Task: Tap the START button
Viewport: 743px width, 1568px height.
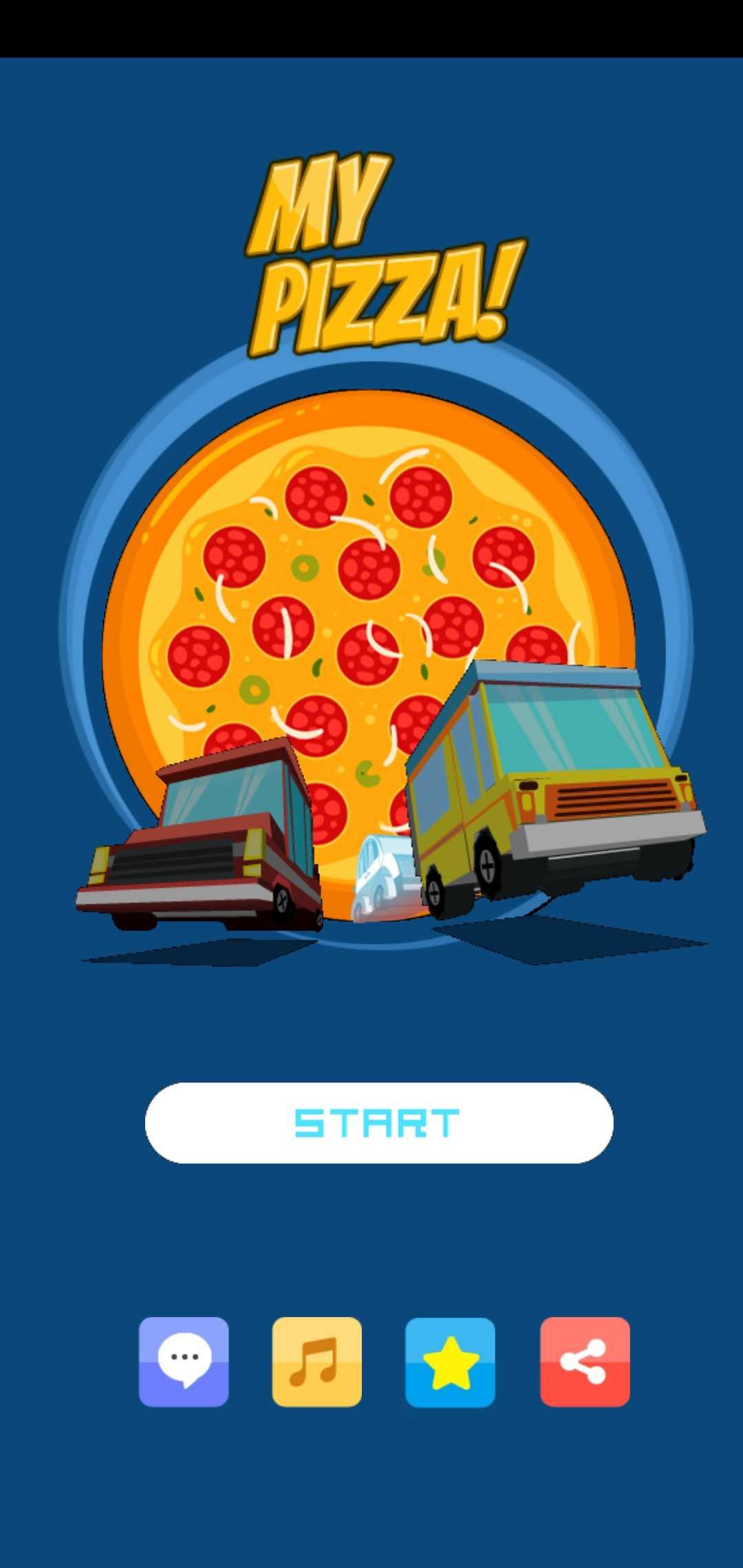Action: tap(378, 1122)
